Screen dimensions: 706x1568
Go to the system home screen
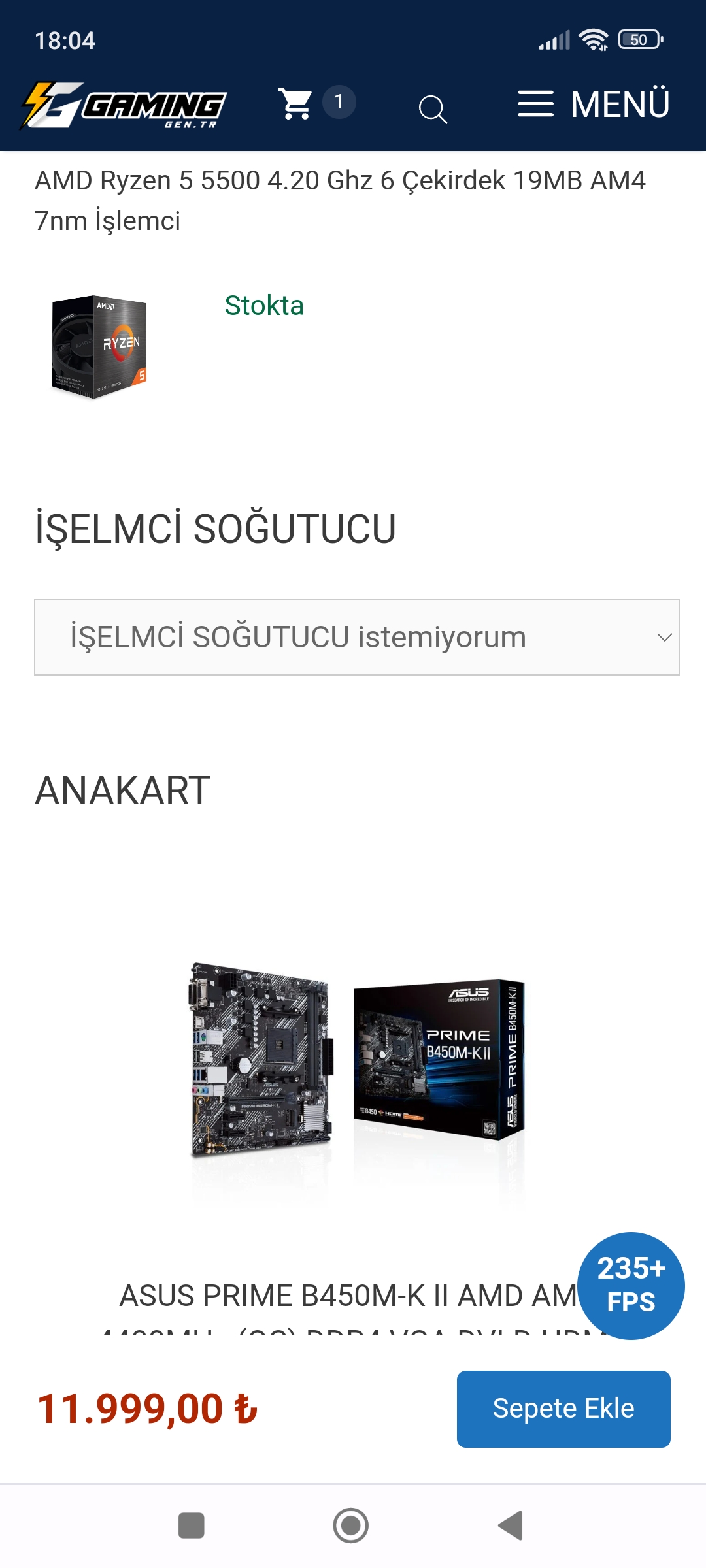[351, 1526]
